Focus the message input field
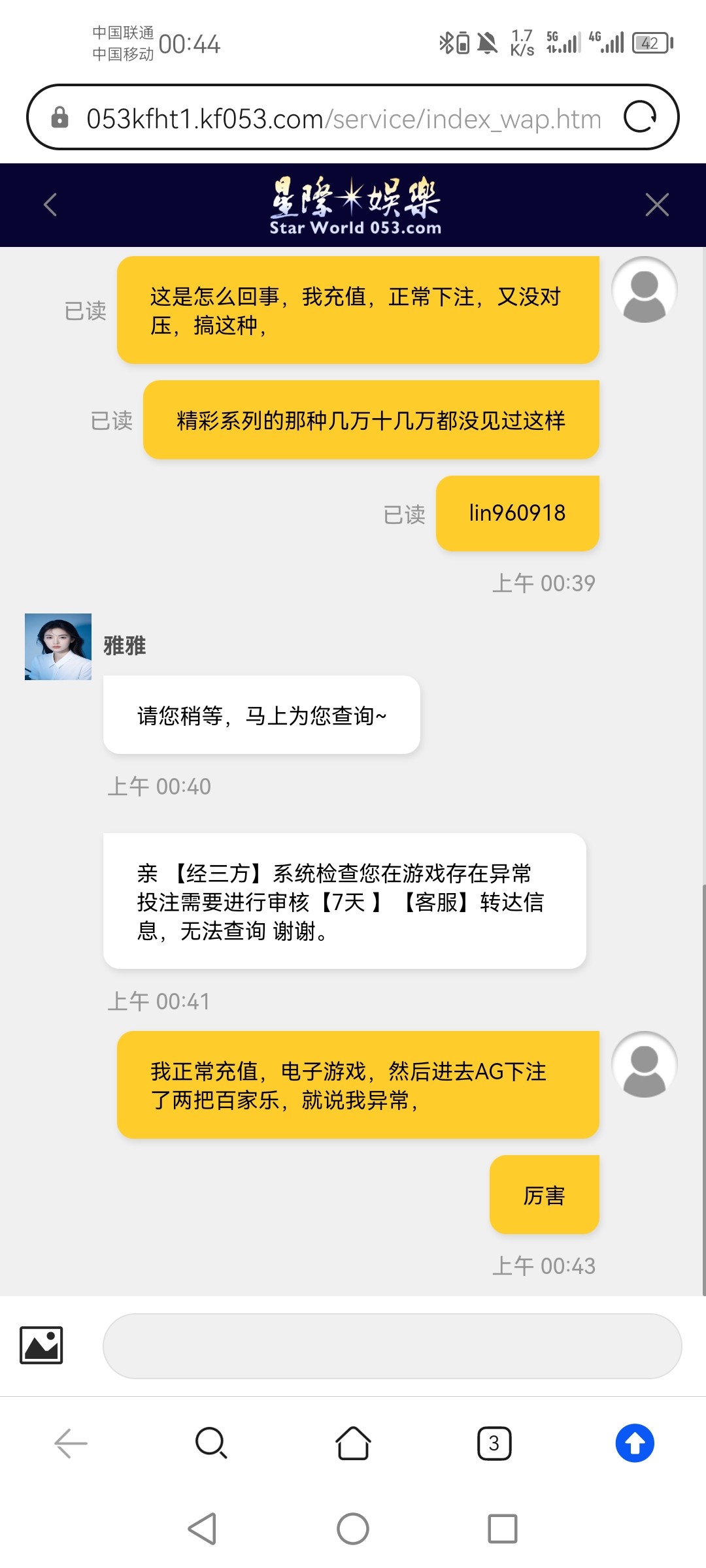The image size is (706, 1568). pyautogui.click(x=392, y=1346)
